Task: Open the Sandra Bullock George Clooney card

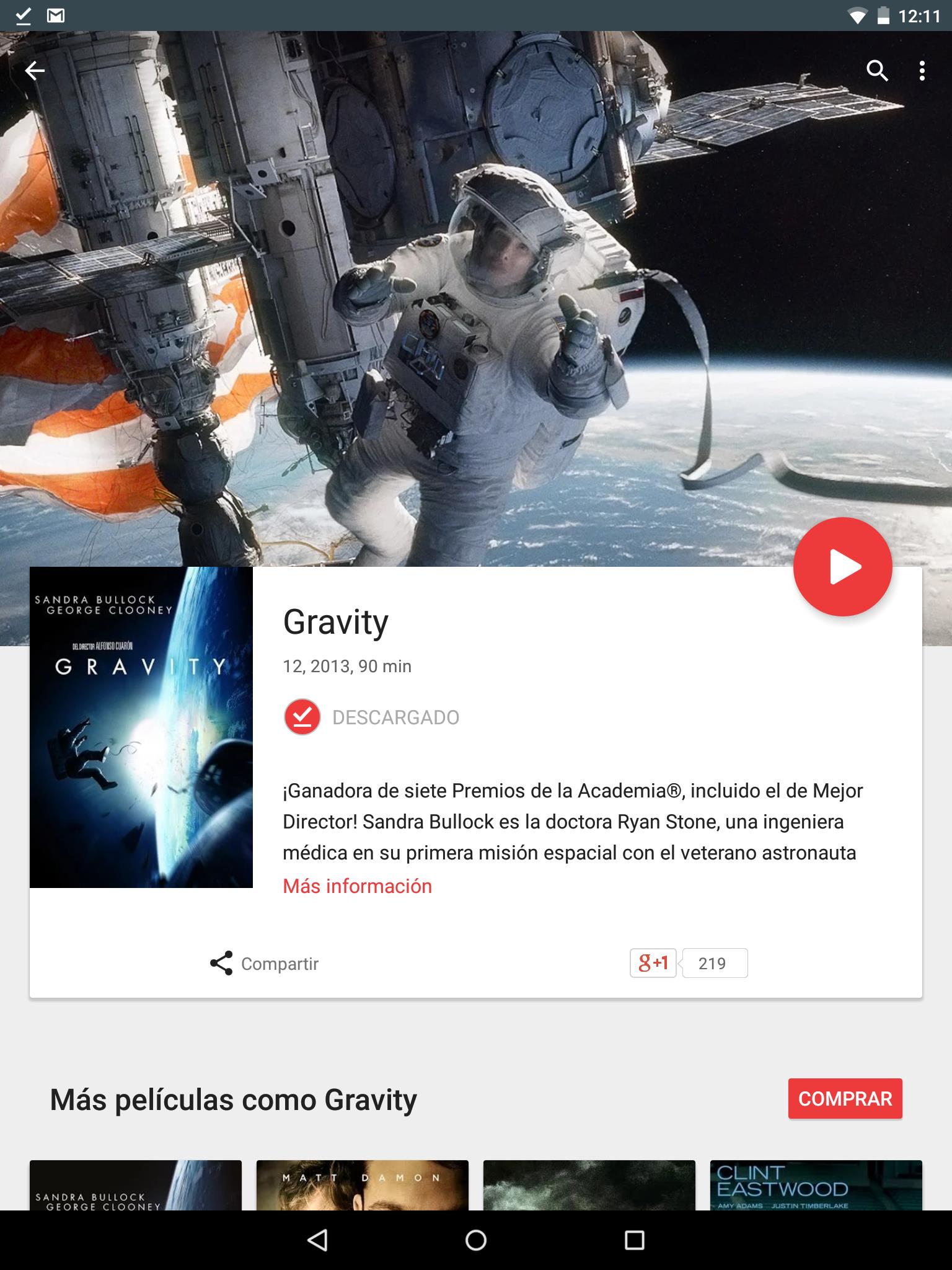Action: tap(136, 1185)
